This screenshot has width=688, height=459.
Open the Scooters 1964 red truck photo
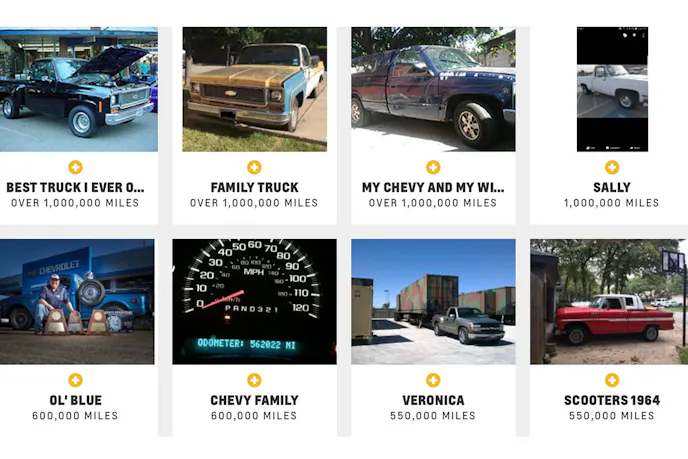[x=607, y=301]
